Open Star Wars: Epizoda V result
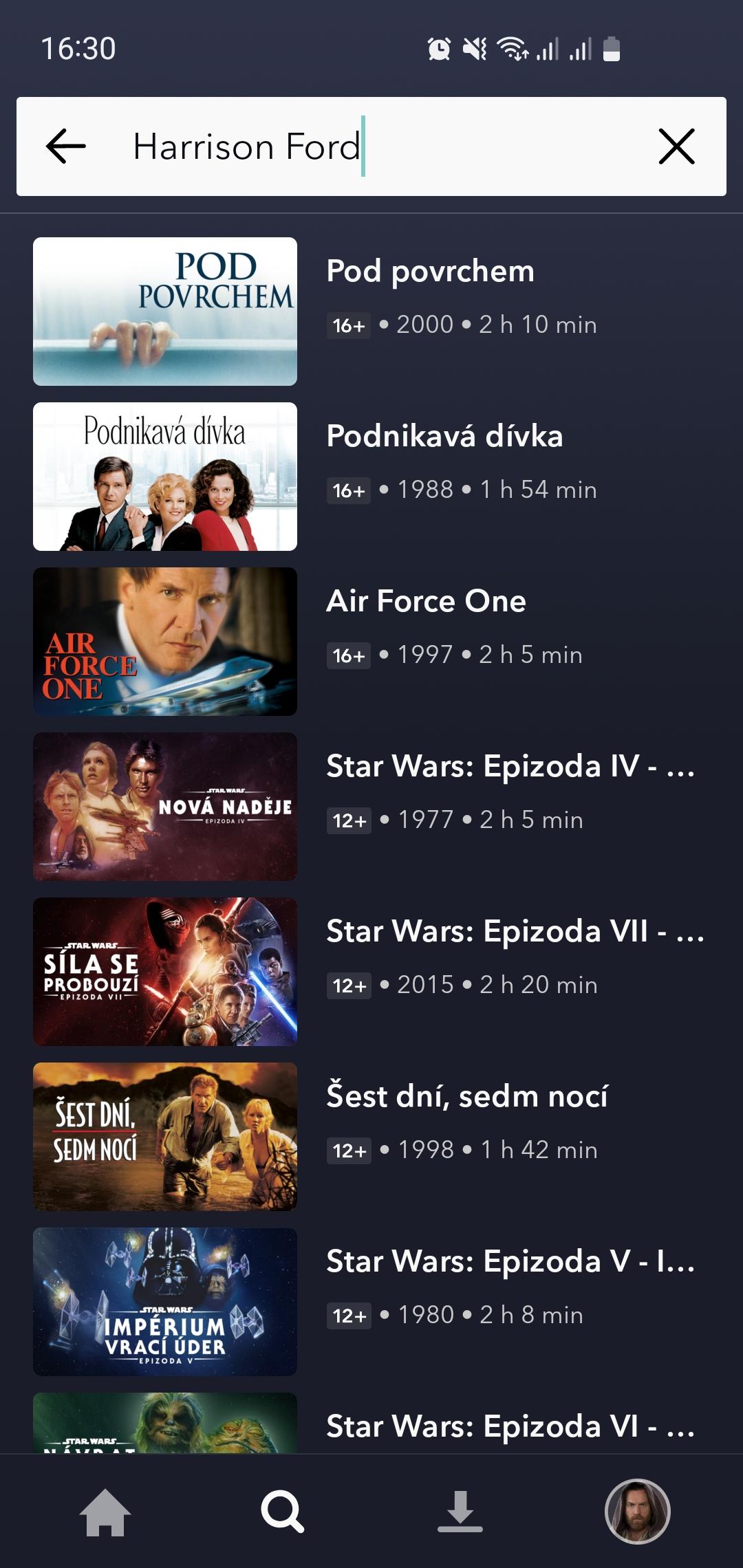Screen dimensions: 743x1568 [371, 1302]
